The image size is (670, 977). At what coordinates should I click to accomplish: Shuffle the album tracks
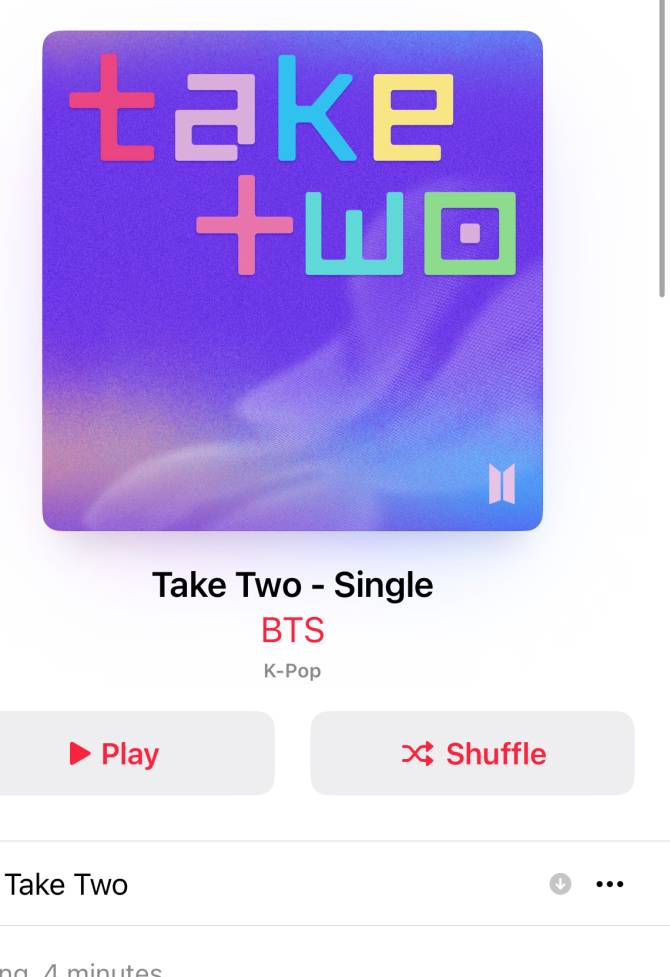pyautogui.click(x=473, y=753)
